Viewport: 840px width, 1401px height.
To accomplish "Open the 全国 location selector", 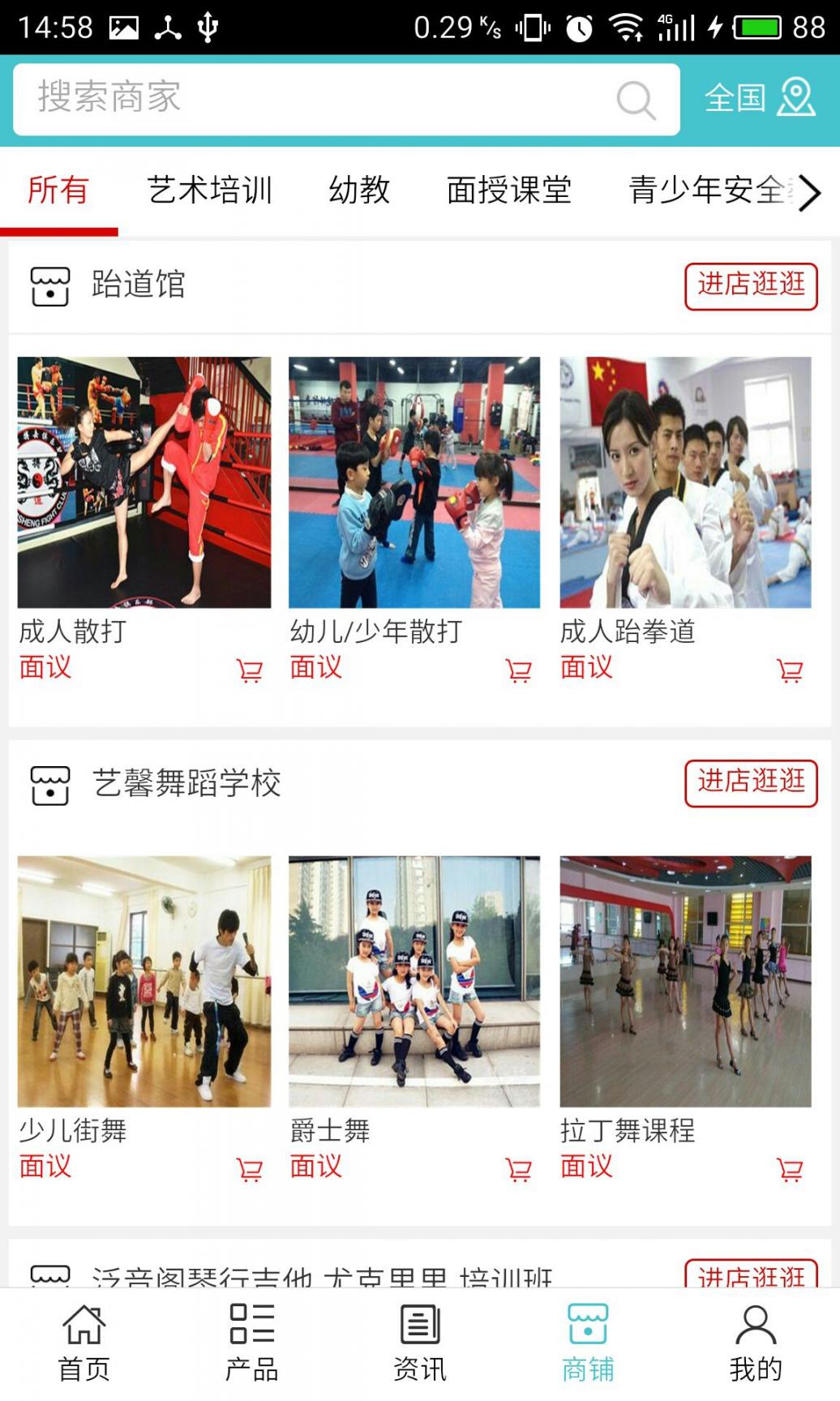I will pos(759,99).
